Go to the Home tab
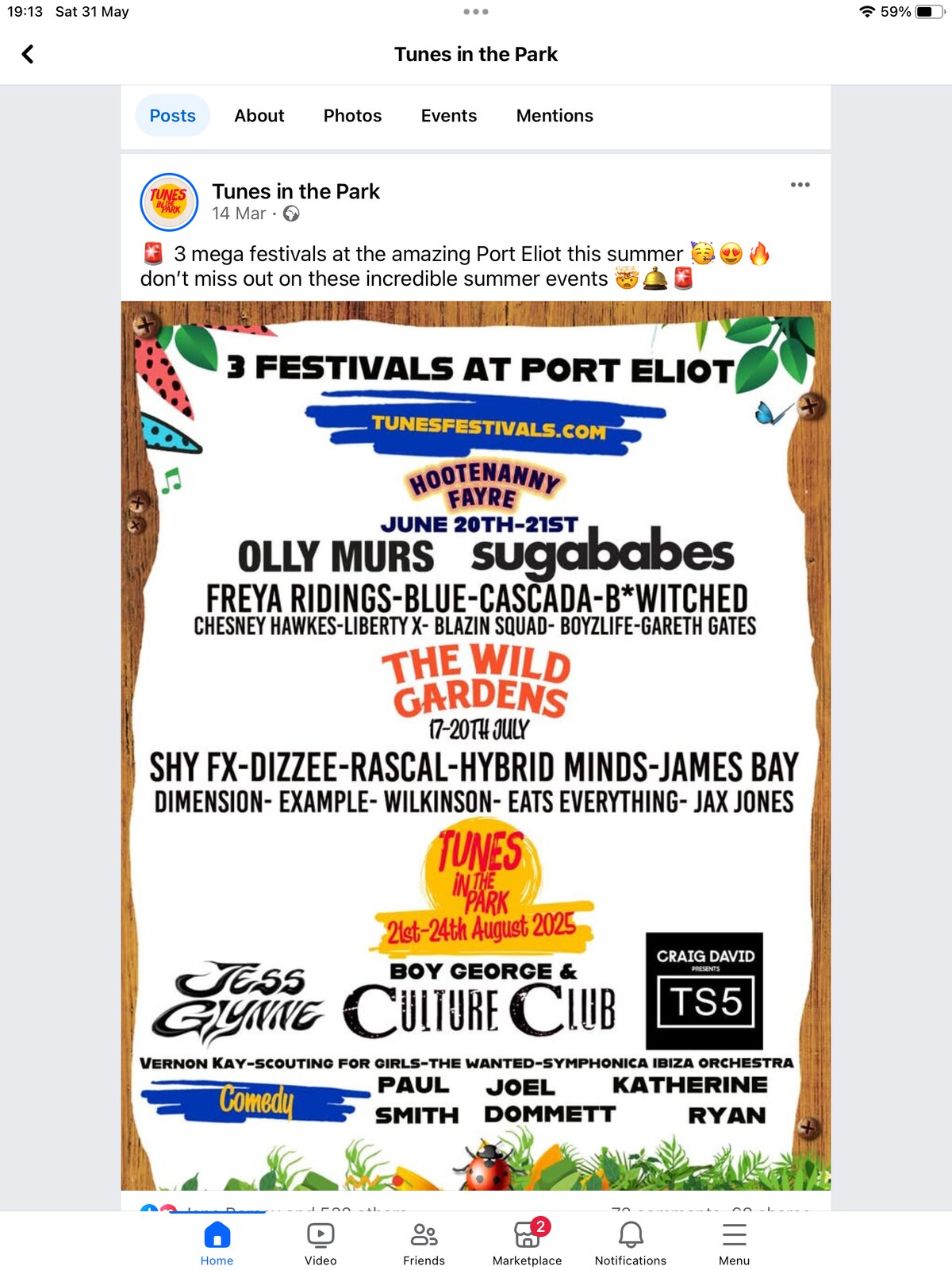The width and height of the screenshot is (952, 1270). tap(217, 1243)
